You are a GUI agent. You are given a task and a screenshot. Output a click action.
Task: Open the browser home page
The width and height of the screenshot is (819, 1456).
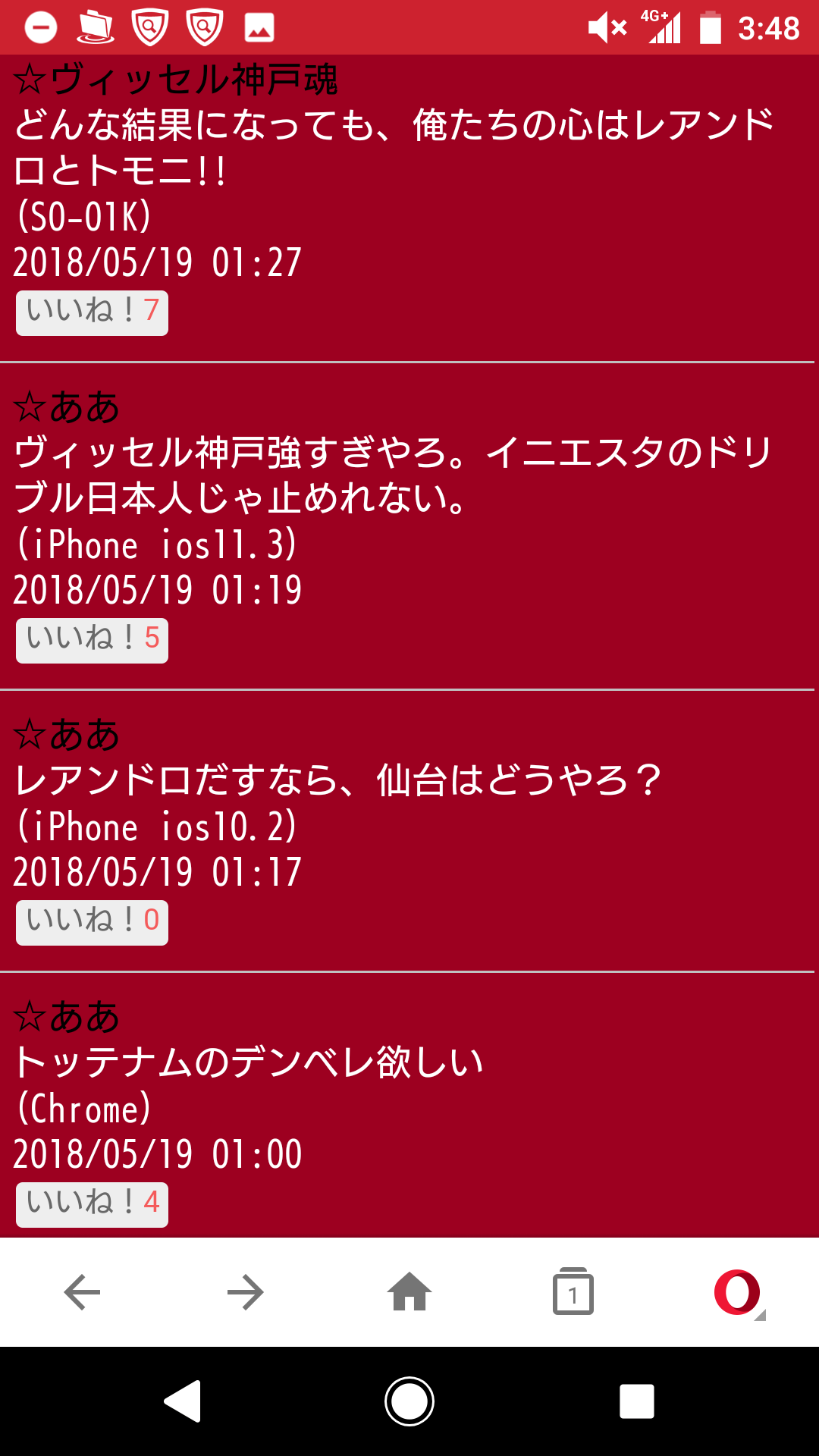click(x=409, y=1292)
